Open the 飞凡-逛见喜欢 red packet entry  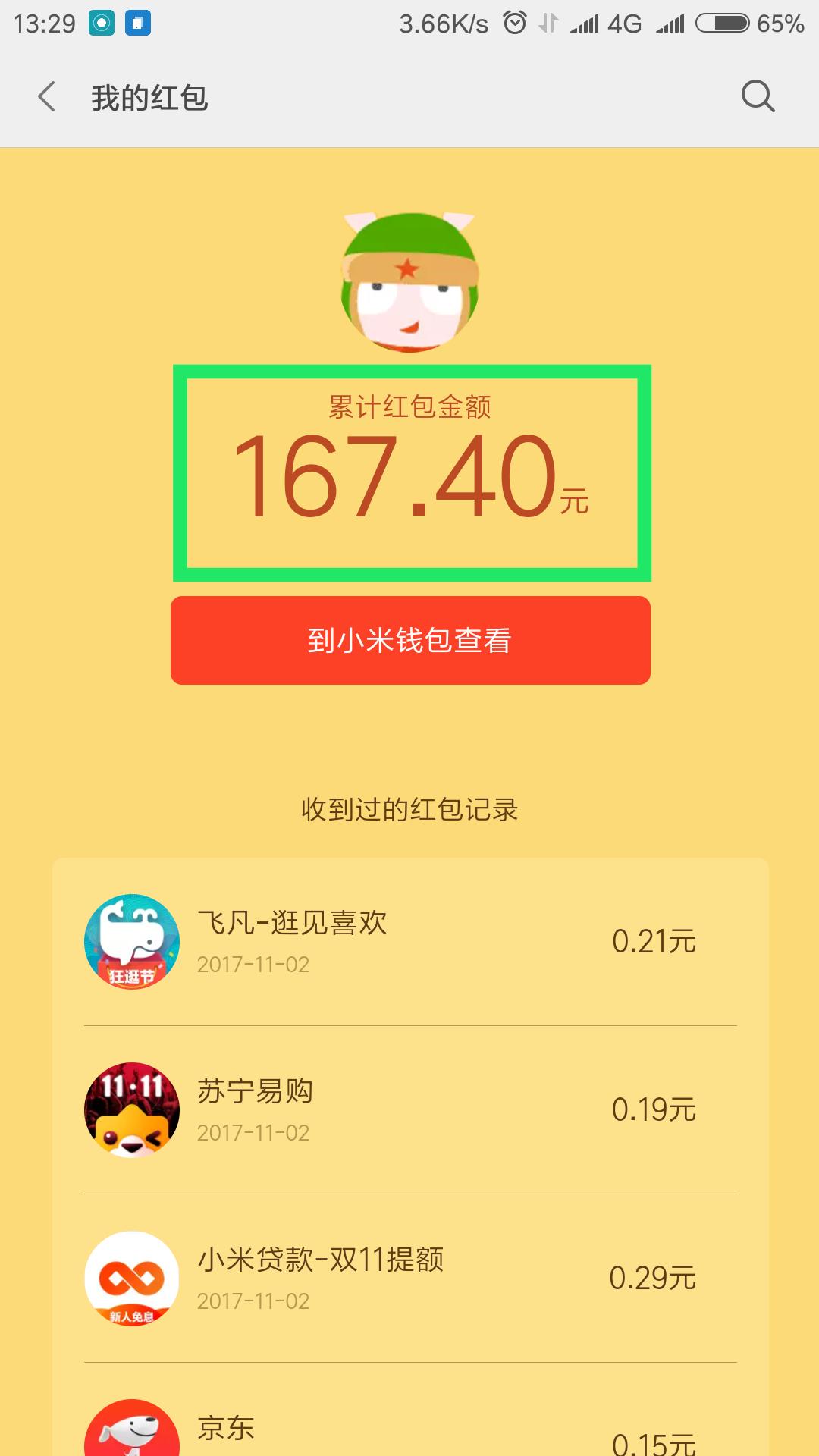(x=409, y=940)
